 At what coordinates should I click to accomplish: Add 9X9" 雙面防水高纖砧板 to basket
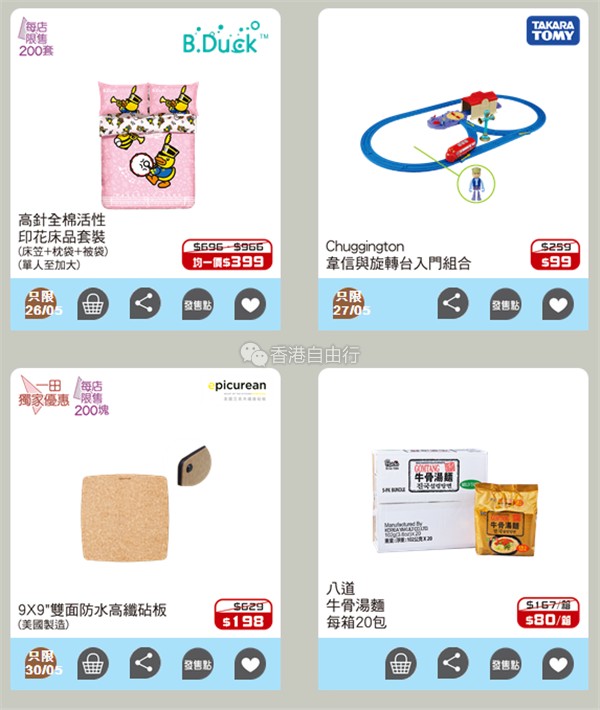93,664
